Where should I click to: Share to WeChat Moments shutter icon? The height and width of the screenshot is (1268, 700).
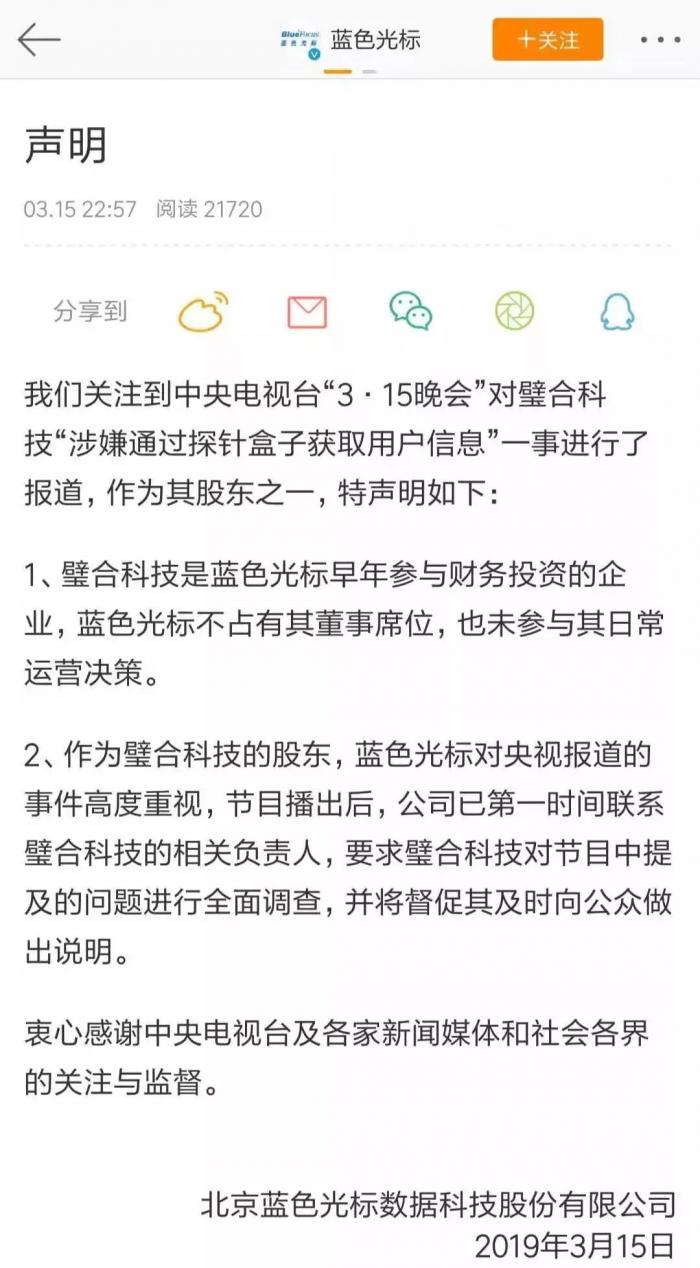pos(514,311)
